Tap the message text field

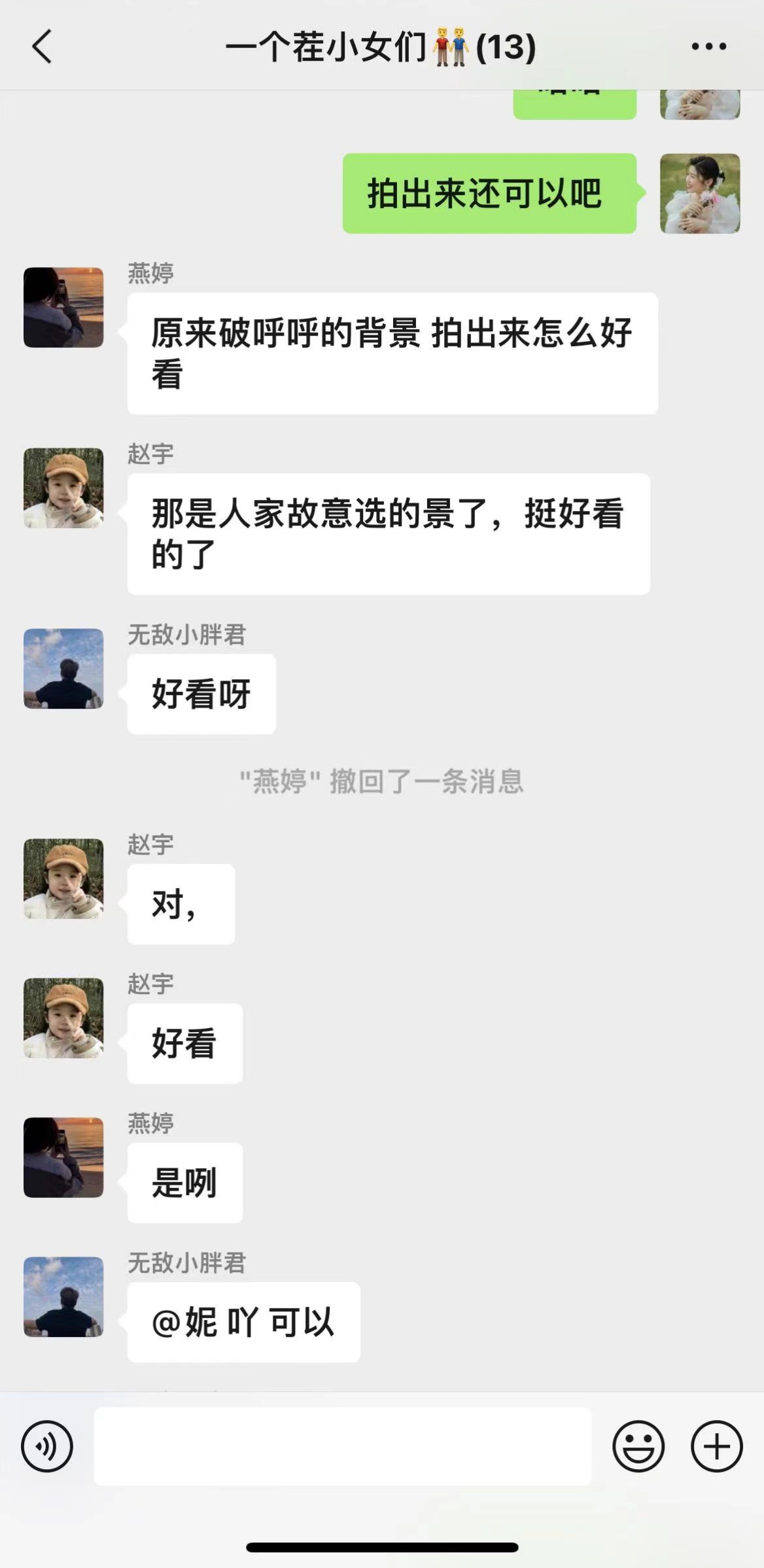click(342, 1446)
